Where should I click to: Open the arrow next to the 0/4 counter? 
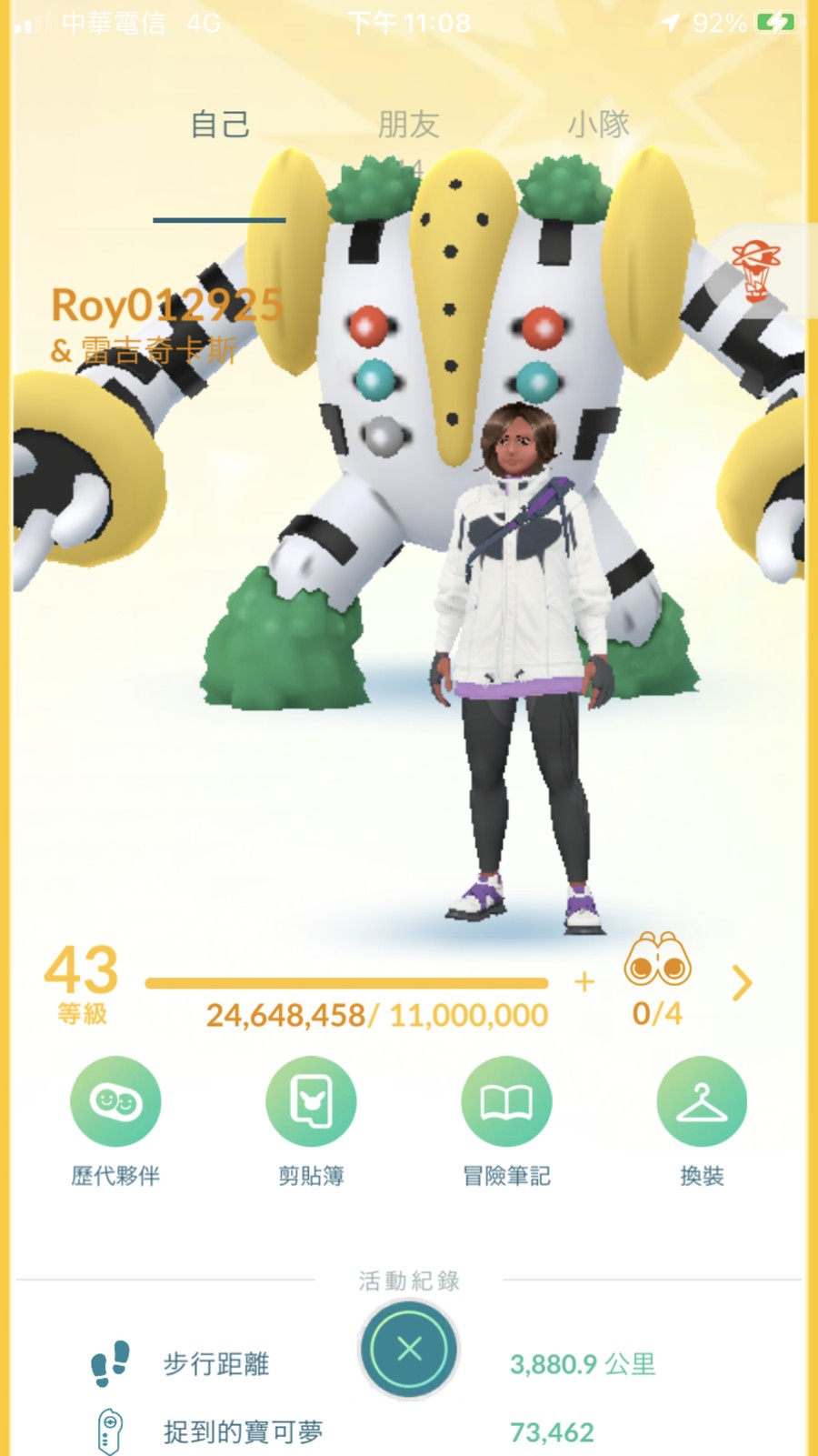(743, 983)
